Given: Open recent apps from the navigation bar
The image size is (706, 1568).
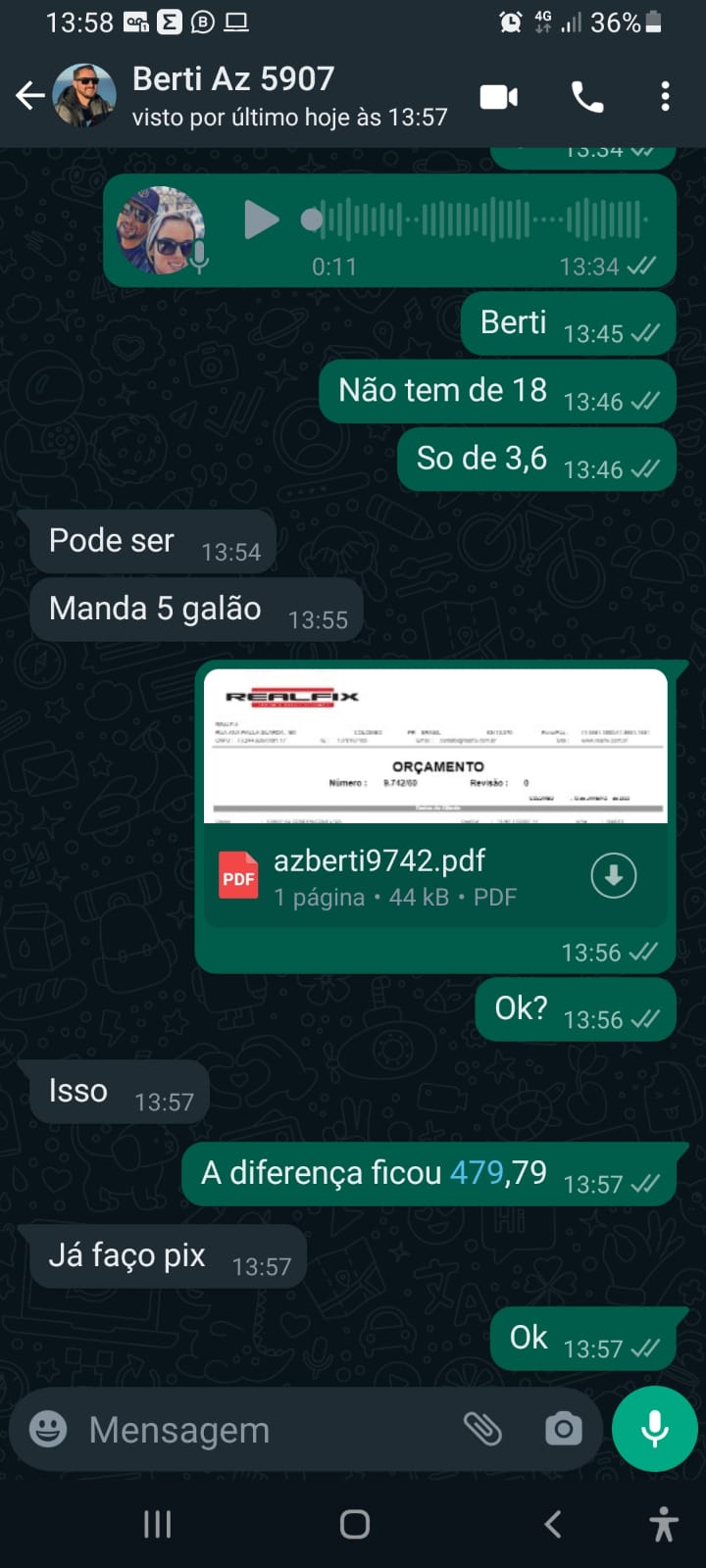Looking at the screenshot, I should click(157, 1524).
